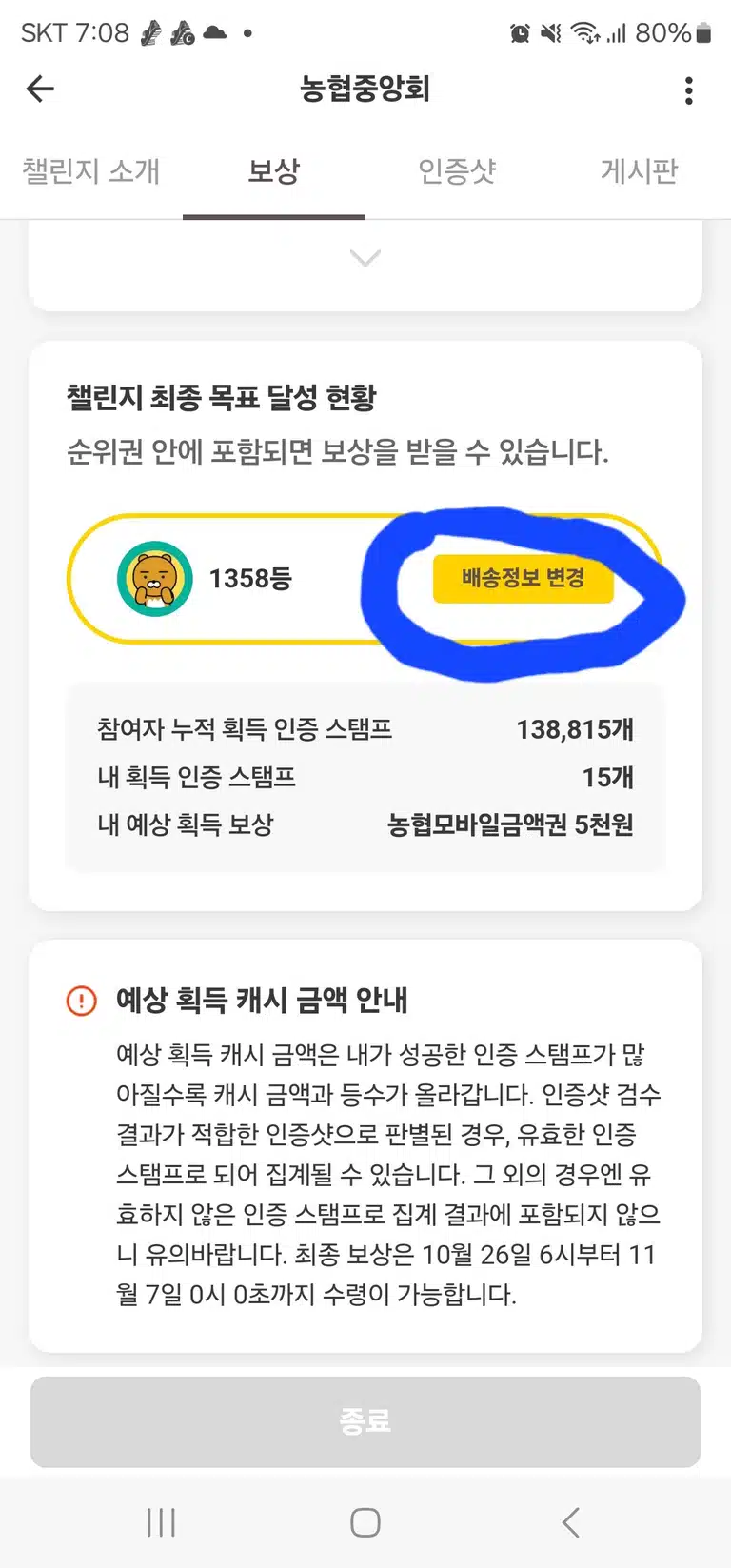This screenshot has width=731, height=1568.
Task: Go back using the top-left arrow
Action: tap(40, 89)
